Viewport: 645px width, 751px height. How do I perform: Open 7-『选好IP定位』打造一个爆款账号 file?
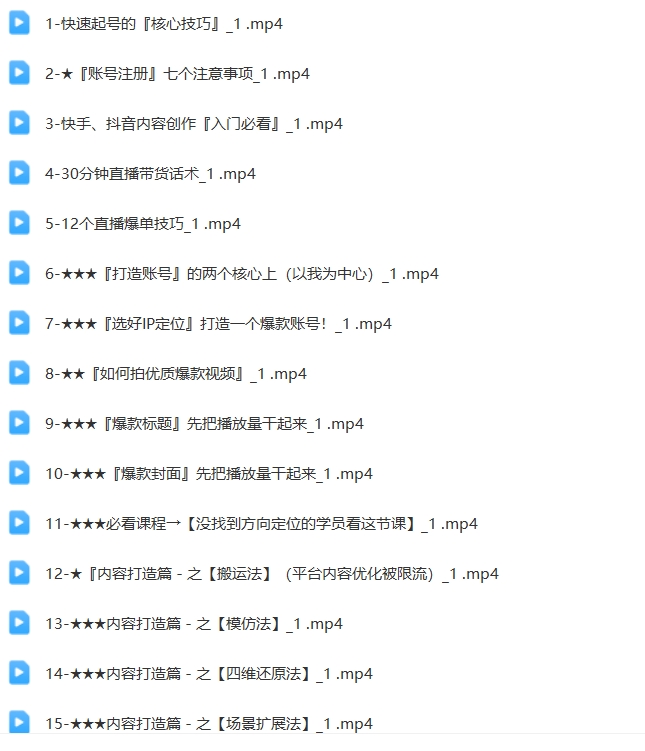click(x=218, y=324)
